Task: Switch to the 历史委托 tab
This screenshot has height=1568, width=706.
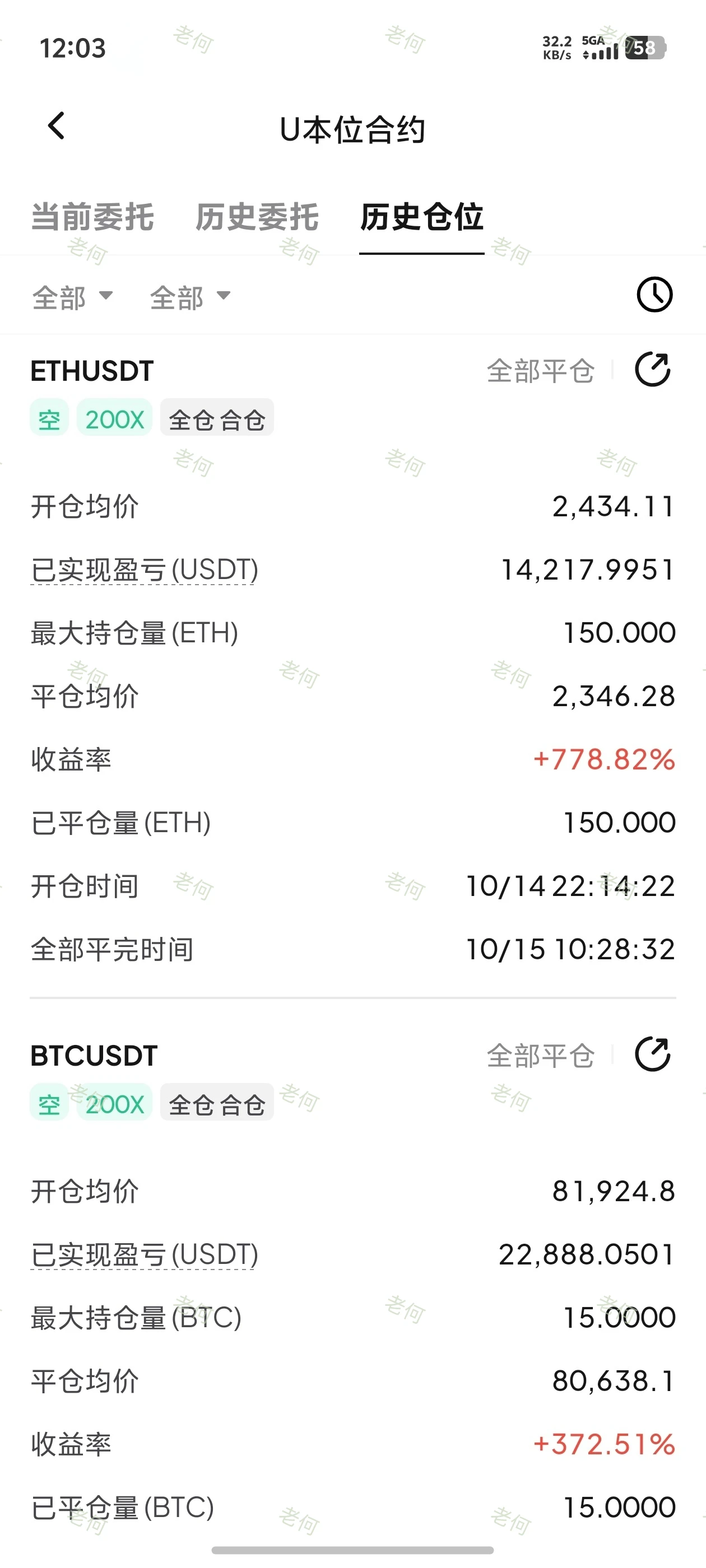Action: click(x=257, y=217)
